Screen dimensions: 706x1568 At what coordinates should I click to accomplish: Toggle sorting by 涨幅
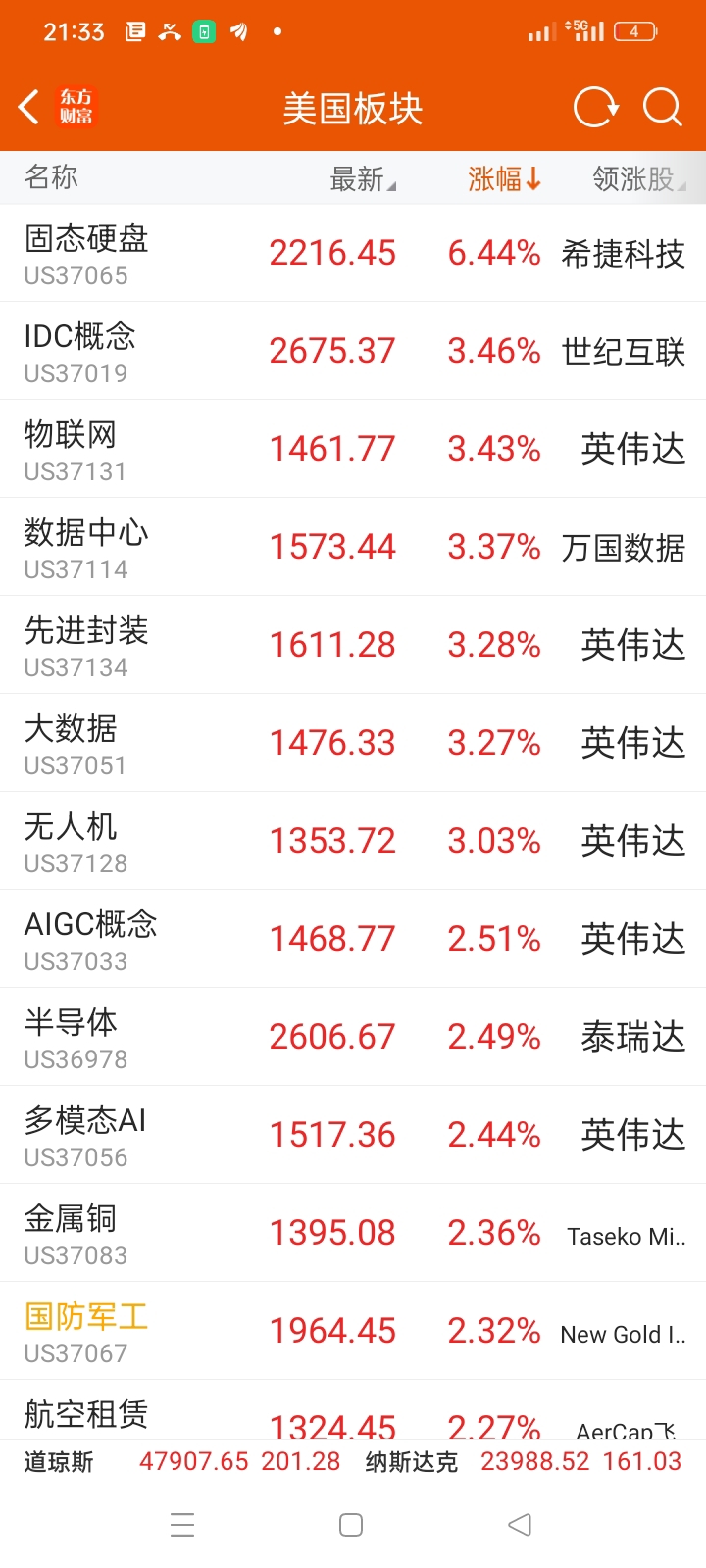tap(503, 178)
